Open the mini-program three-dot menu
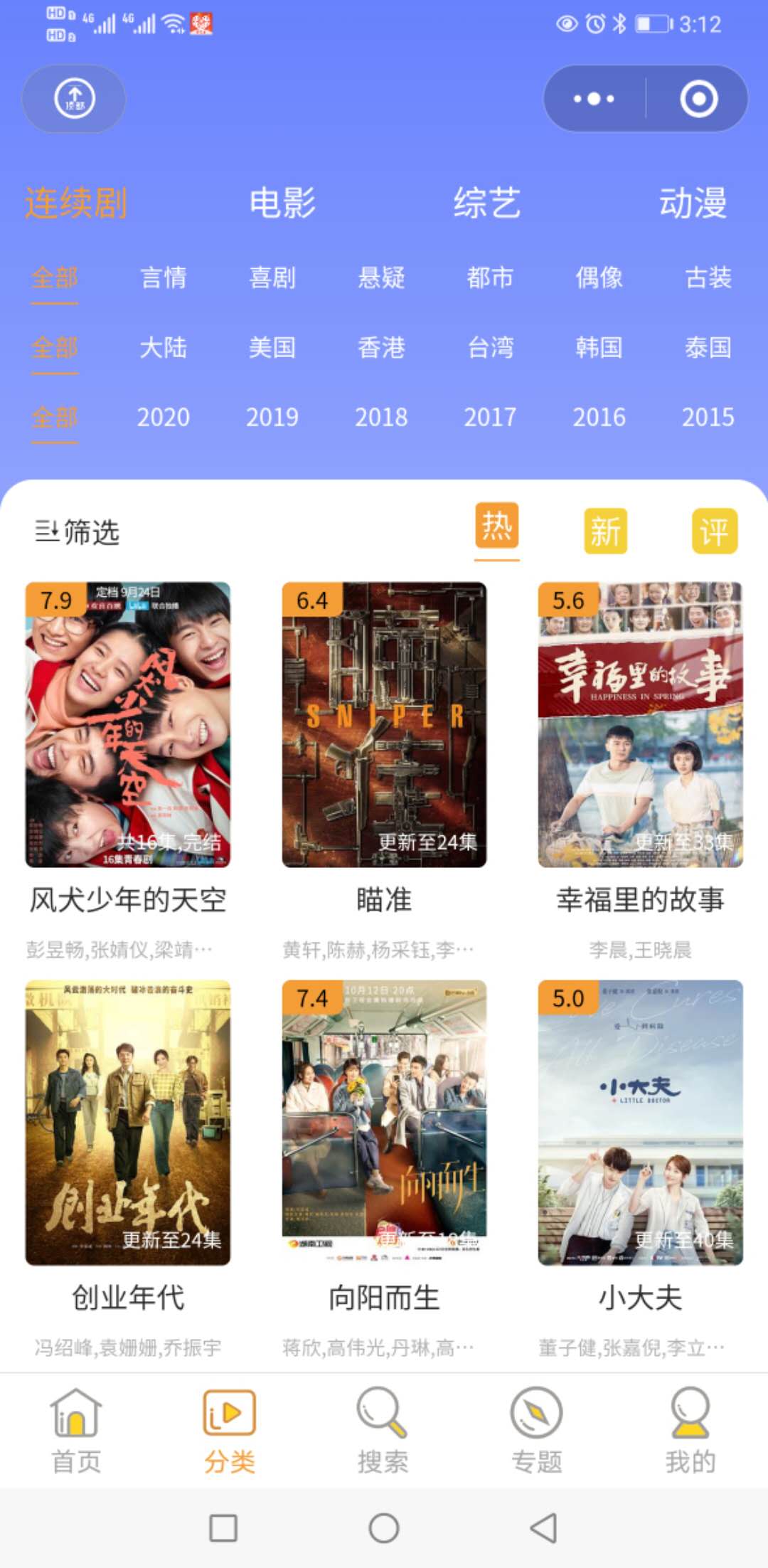The width and height of the screenshot is (768, 1568). point(594,99)
